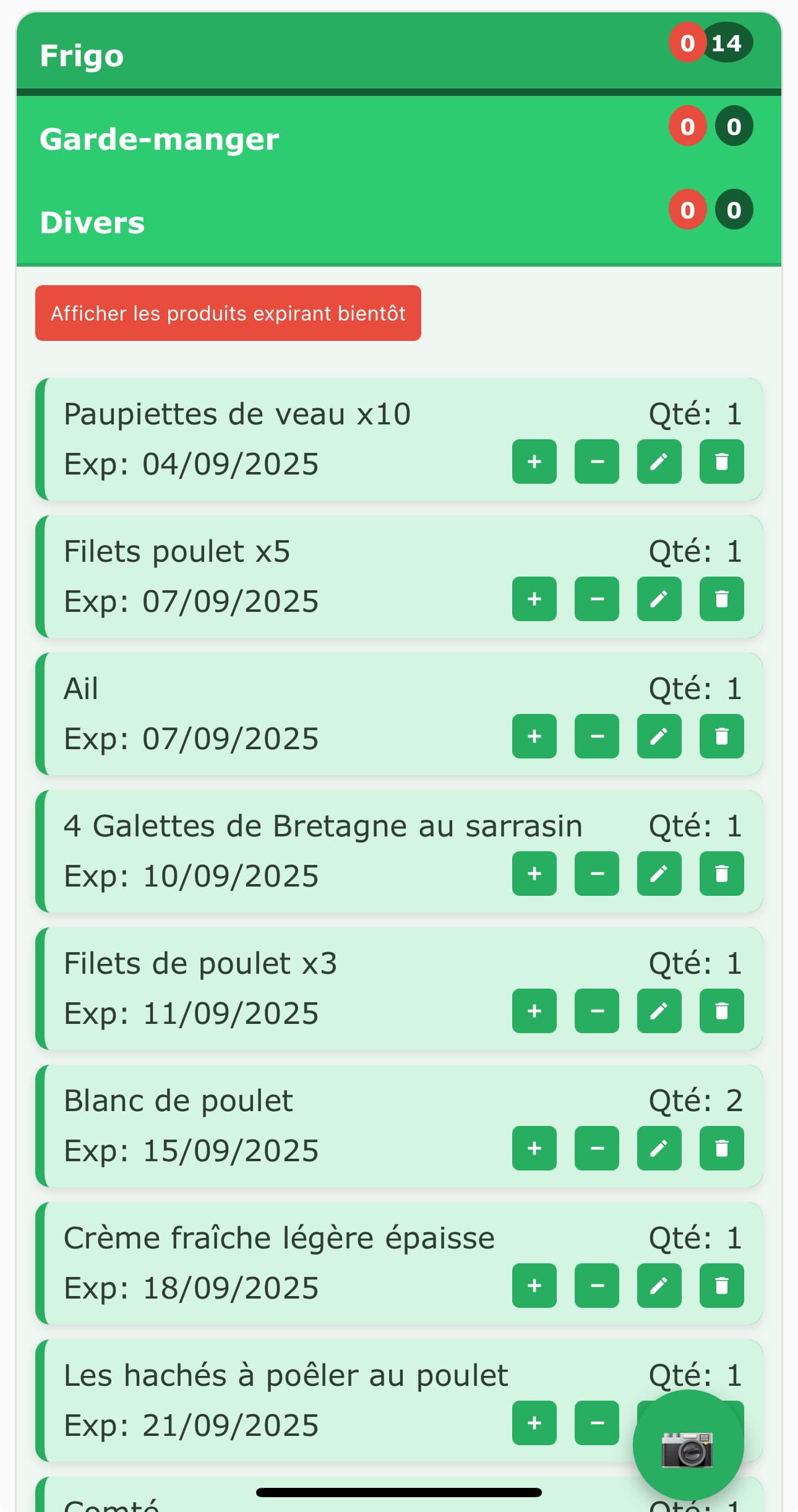The height and width of the screenshot is (1512, 798).
Task: Increase quantity of Crème fraîche légère épaisse
Action: pos(534,1286)
